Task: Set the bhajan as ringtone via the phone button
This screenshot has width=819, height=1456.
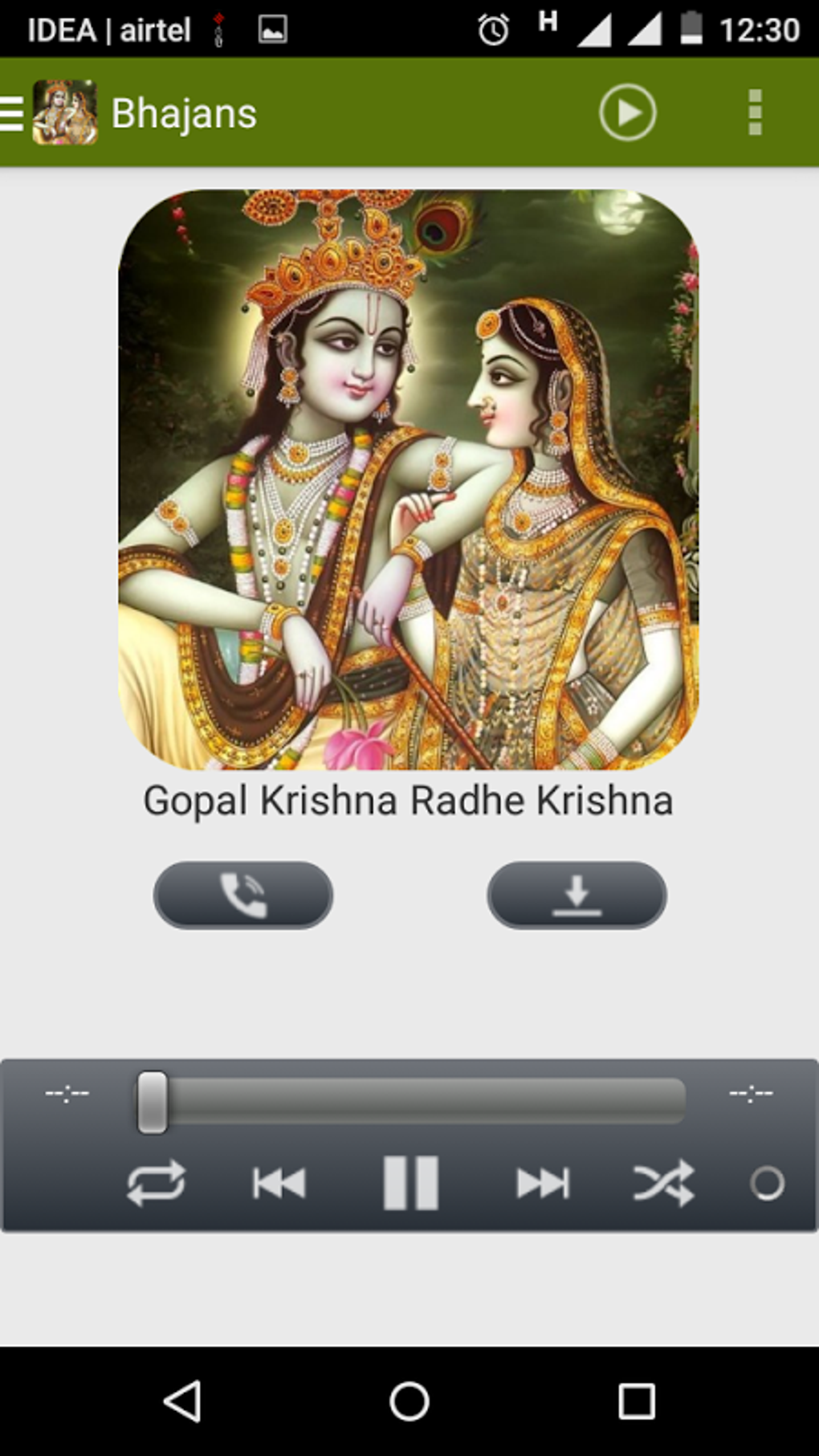Action: pyautogui.click(x=243, y=895)
